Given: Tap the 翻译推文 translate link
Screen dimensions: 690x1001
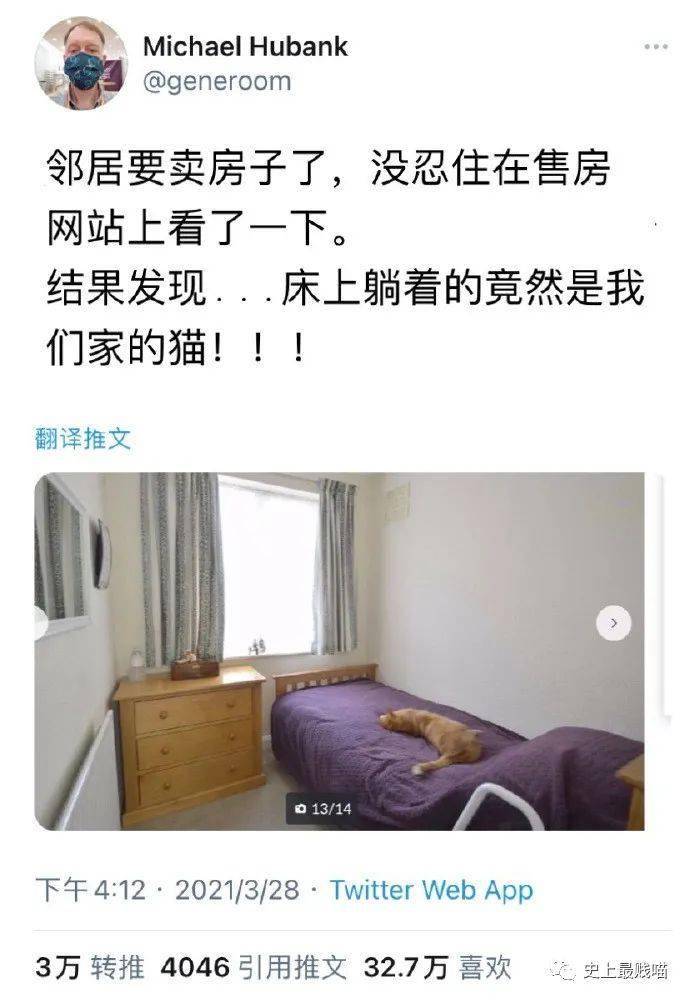Looking at the screenshot, I should [x=83, y=438].
